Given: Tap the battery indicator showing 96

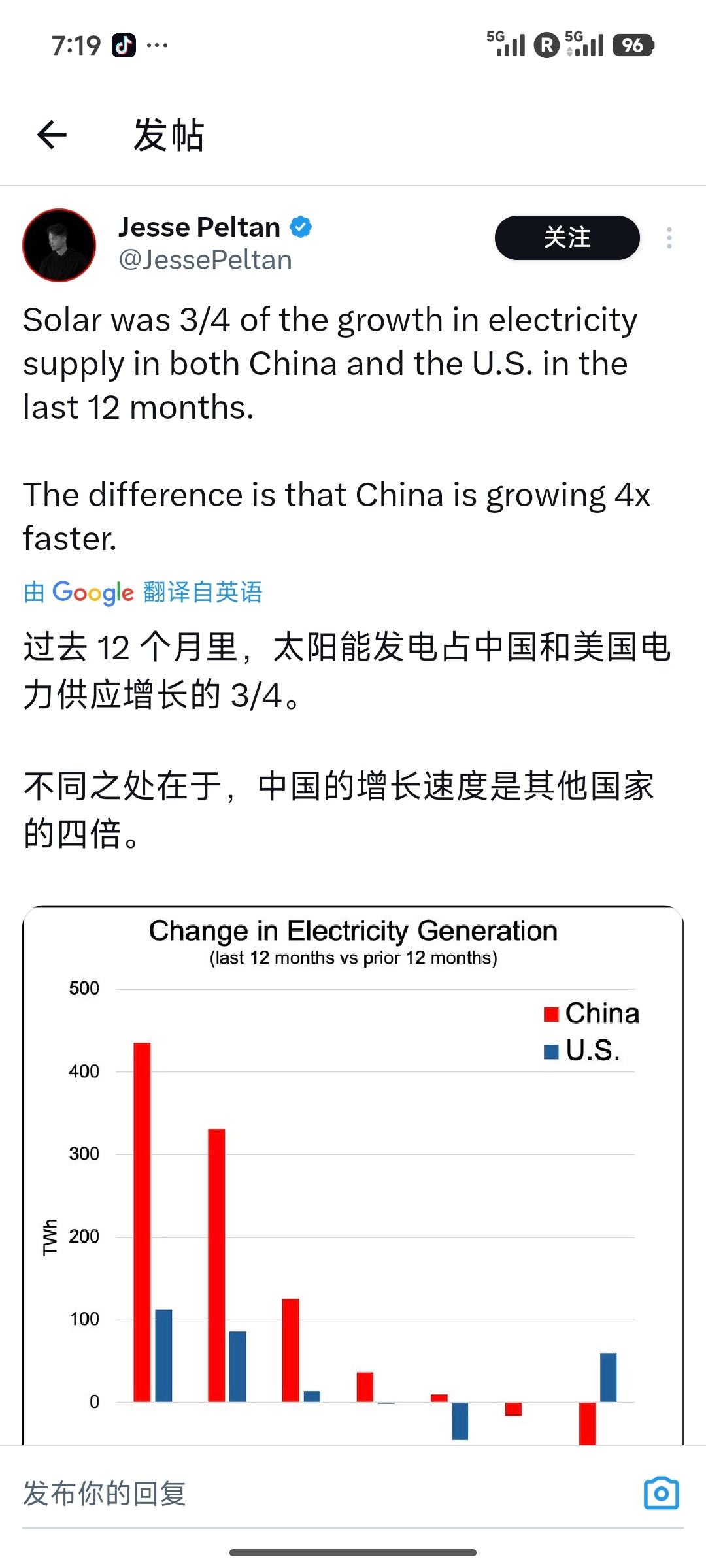Looking at the screenshot, I should 633,46.
